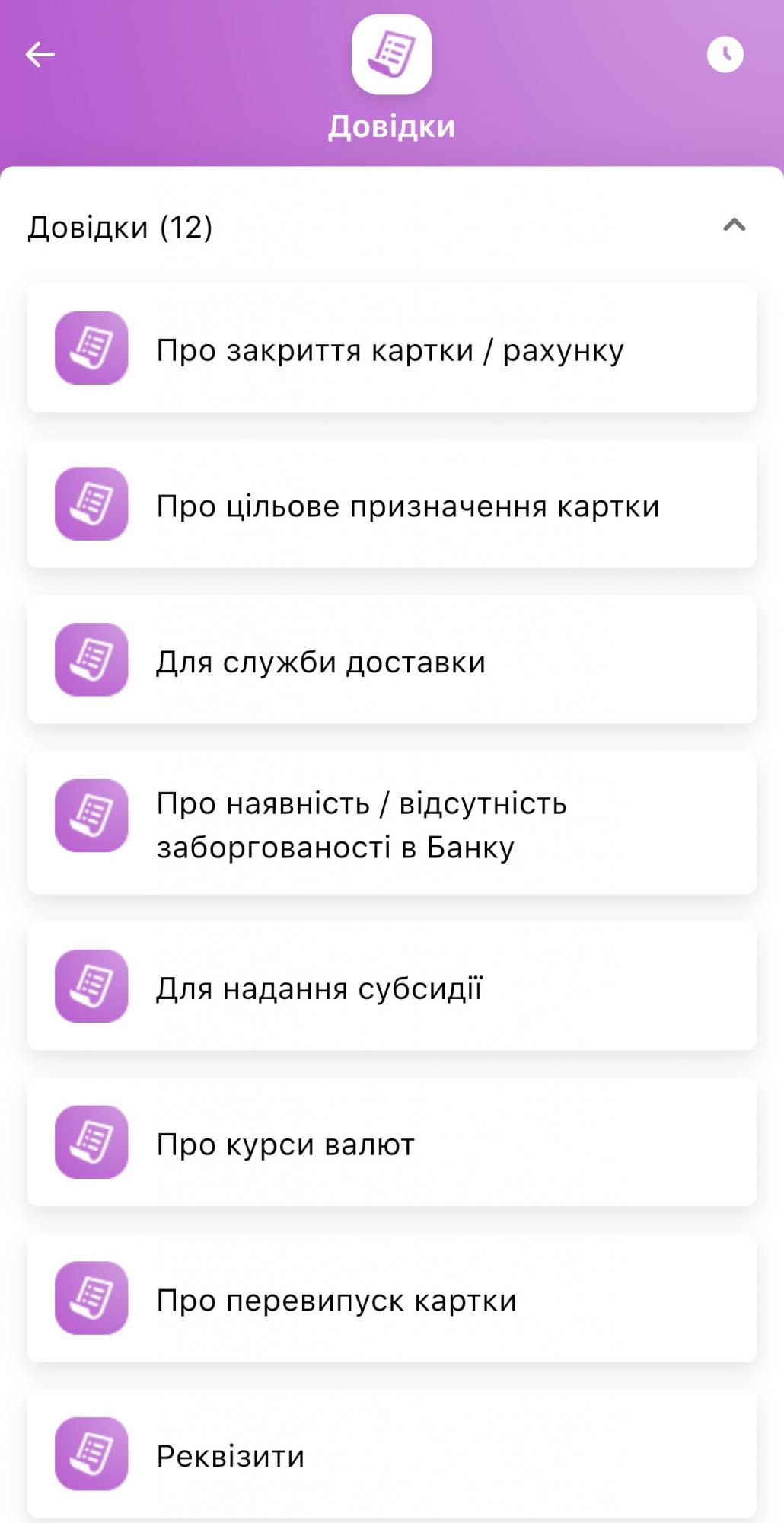The image size is (784, 1523).
Task: Tap document icon for subsidy certificate
Action: click(x=93, y=985)
